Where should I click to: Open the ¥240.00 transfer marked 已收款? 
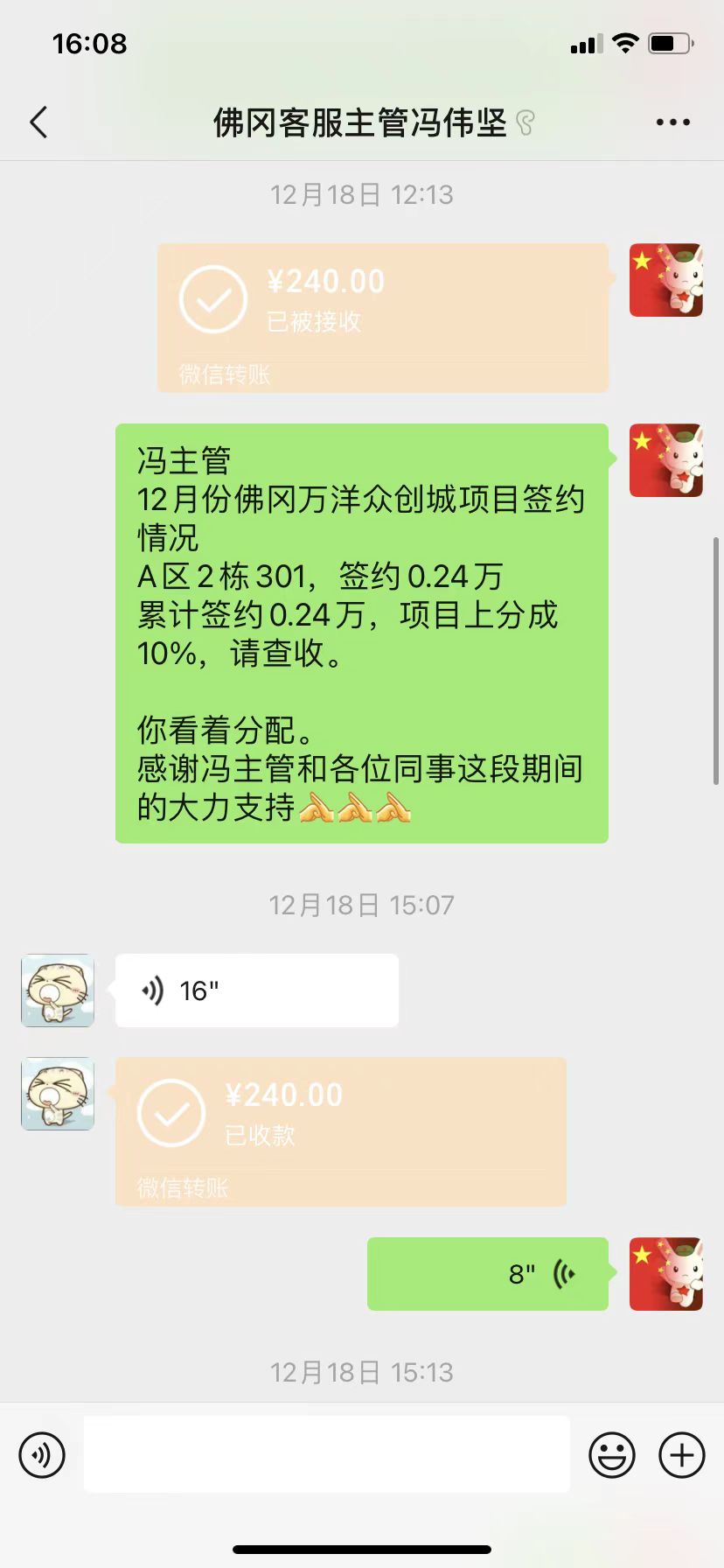(x=340, y=1130)
